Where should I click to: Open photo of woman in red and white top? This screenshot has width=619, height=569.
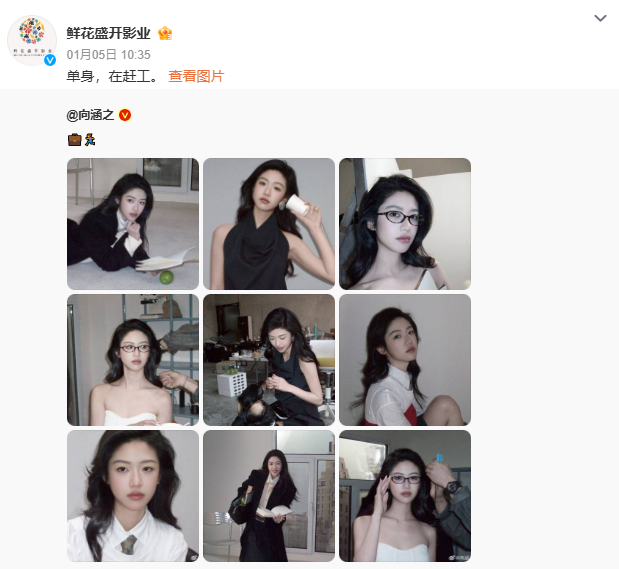click(x=405, y=360)
